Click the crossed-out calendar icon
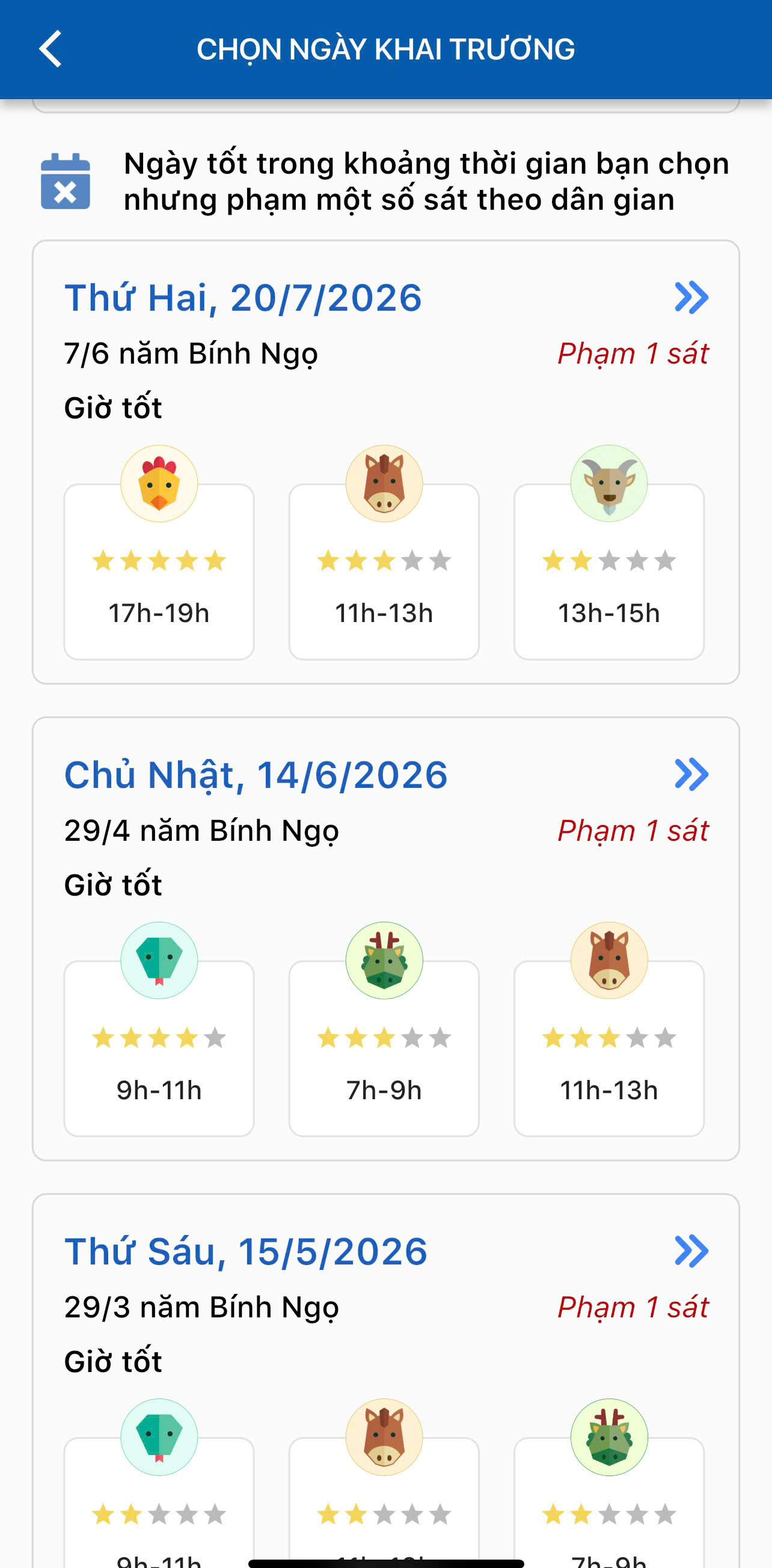 click(x=64, y=183)
